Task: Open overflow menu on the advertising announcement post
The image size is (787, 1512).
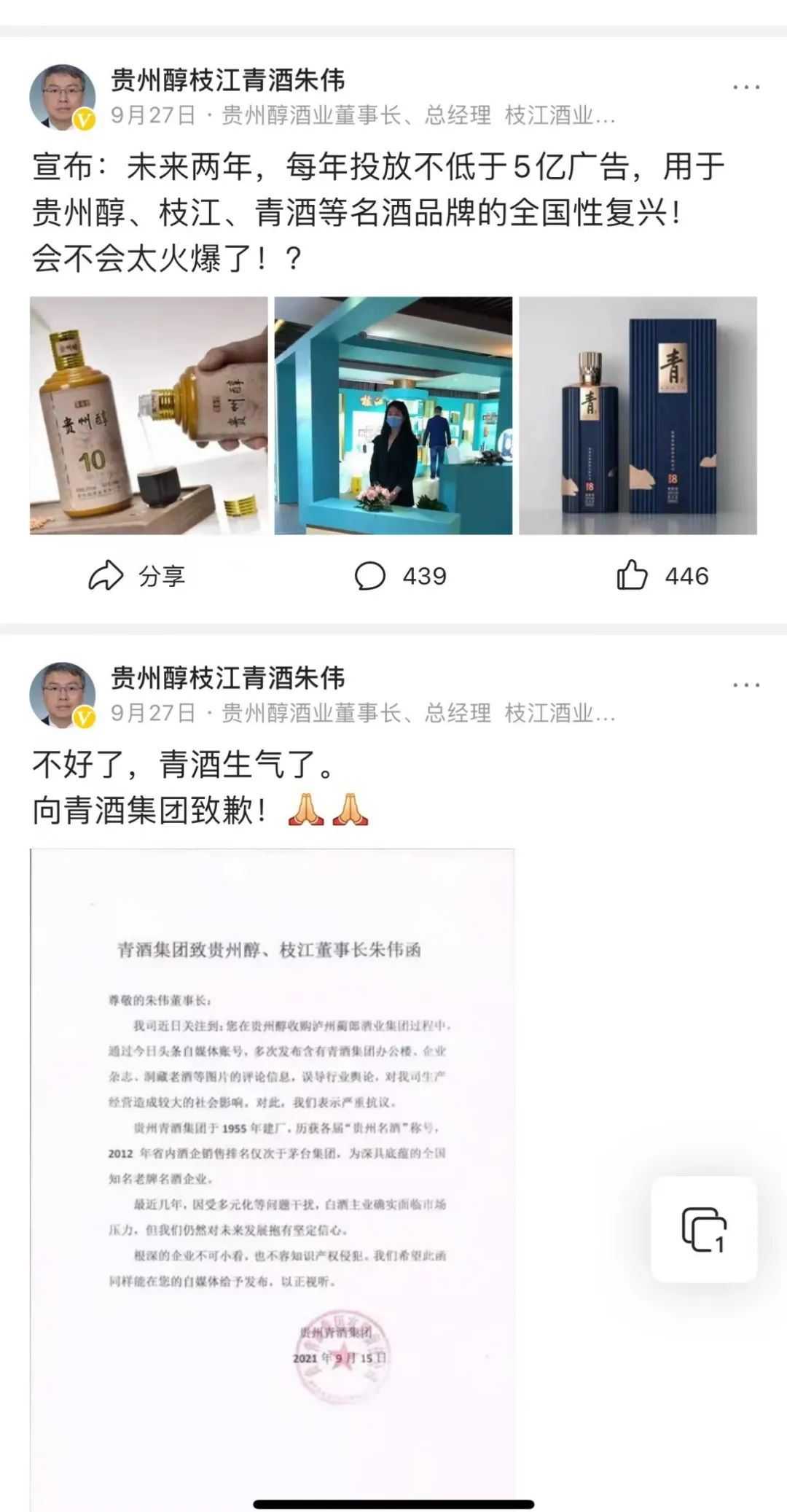Action: pos(745,87)
